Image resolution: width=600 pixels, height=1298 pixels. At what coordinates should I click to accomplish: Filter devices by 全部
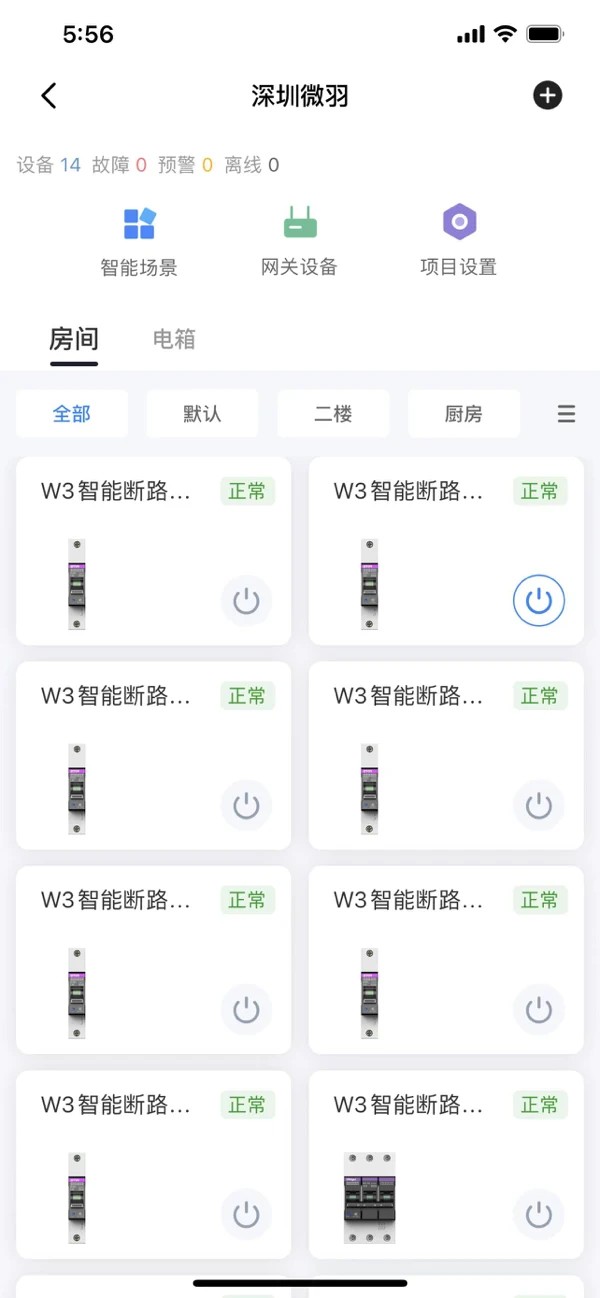point(72,414)
